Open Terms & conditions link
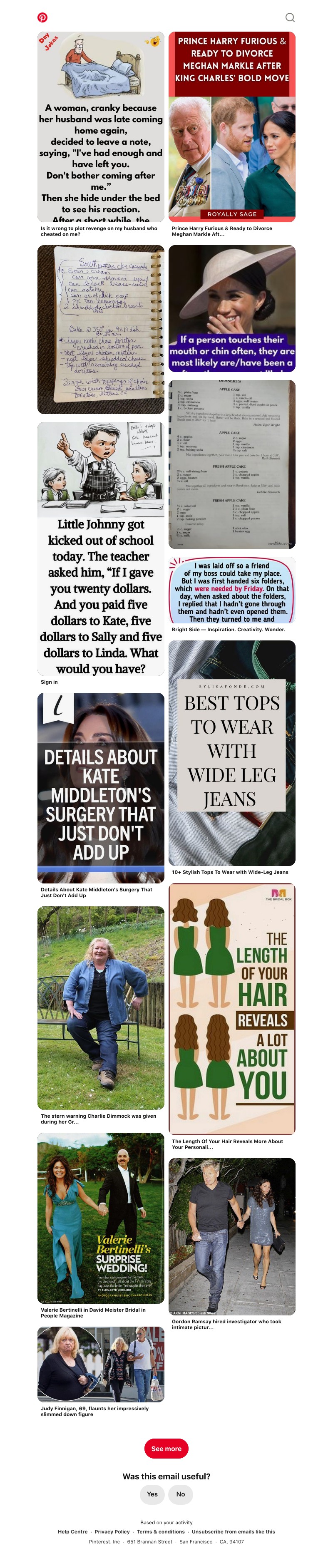Screen dimensions: 333x1568 (x=161, y=1531)
